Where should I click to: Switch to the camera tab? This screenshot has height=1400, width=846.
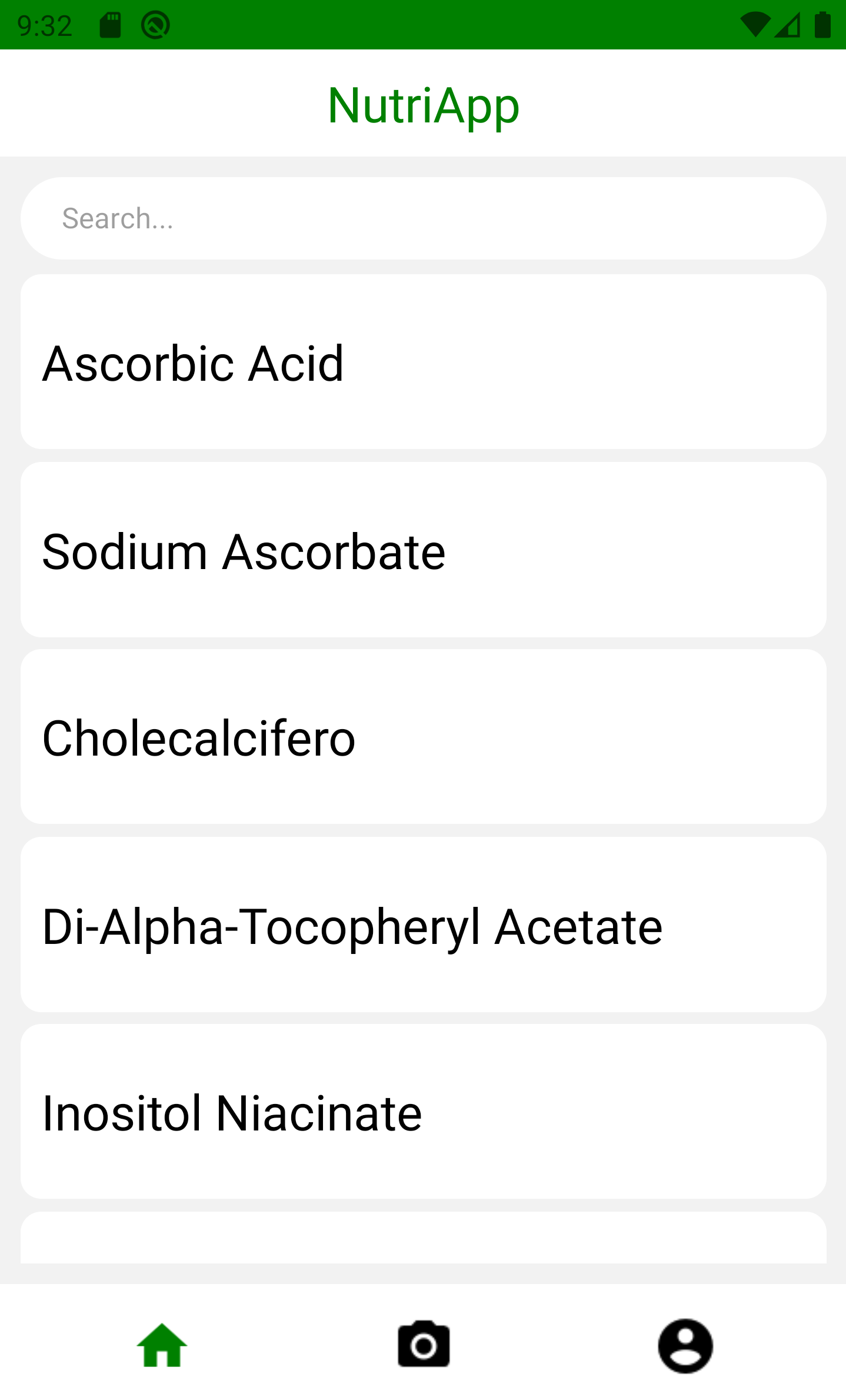click(424, 1345)
